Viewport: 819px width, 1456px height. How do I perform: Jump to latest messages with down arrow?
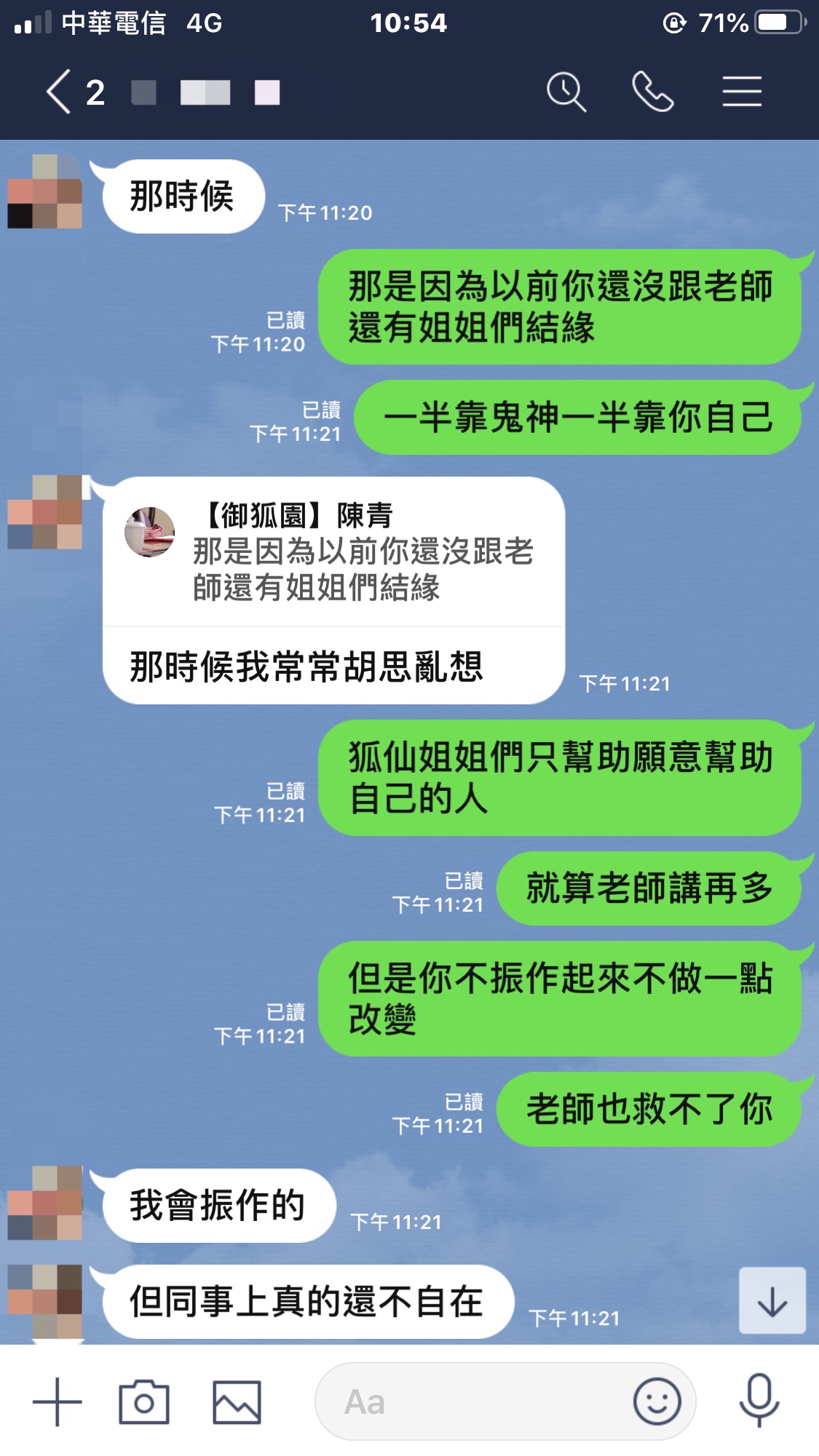click(772, 1301)
